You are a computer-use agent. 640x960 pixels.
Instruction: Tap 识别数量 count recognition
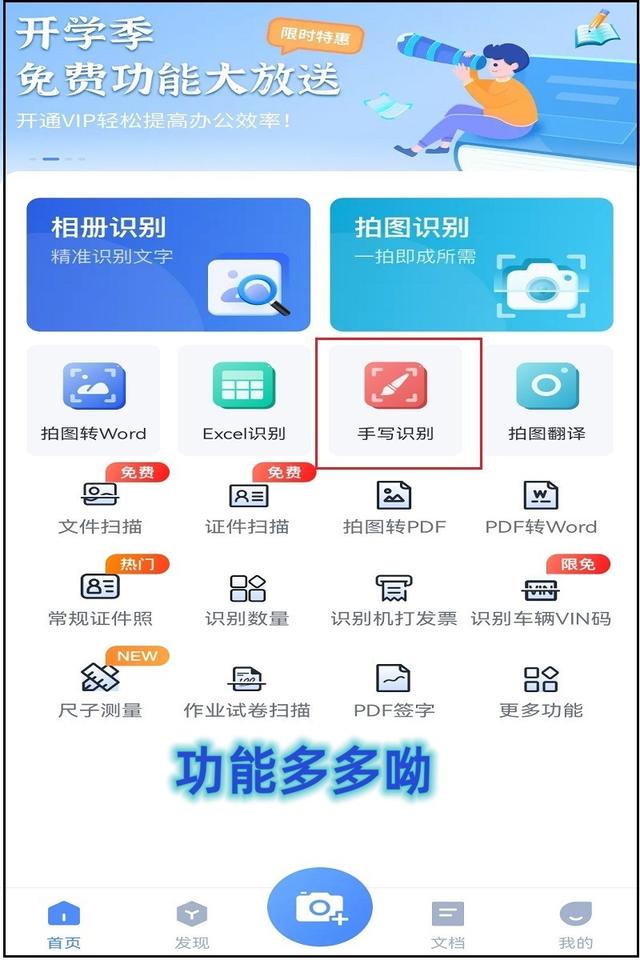[x=247, y=599]
